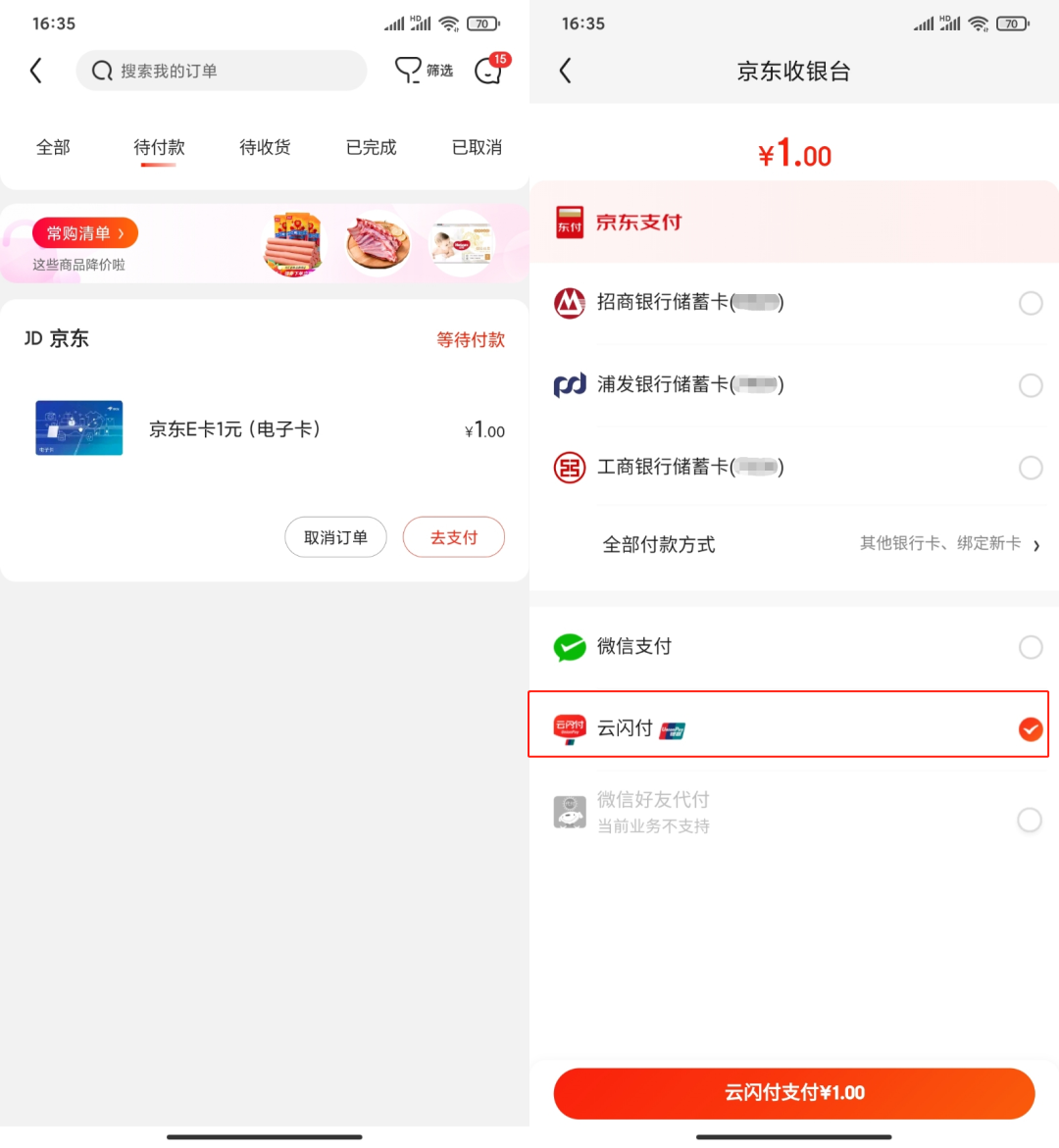1059x1148 pixels.
Task: Tap 去支付 to pay for the order
Action: point(453,537)
